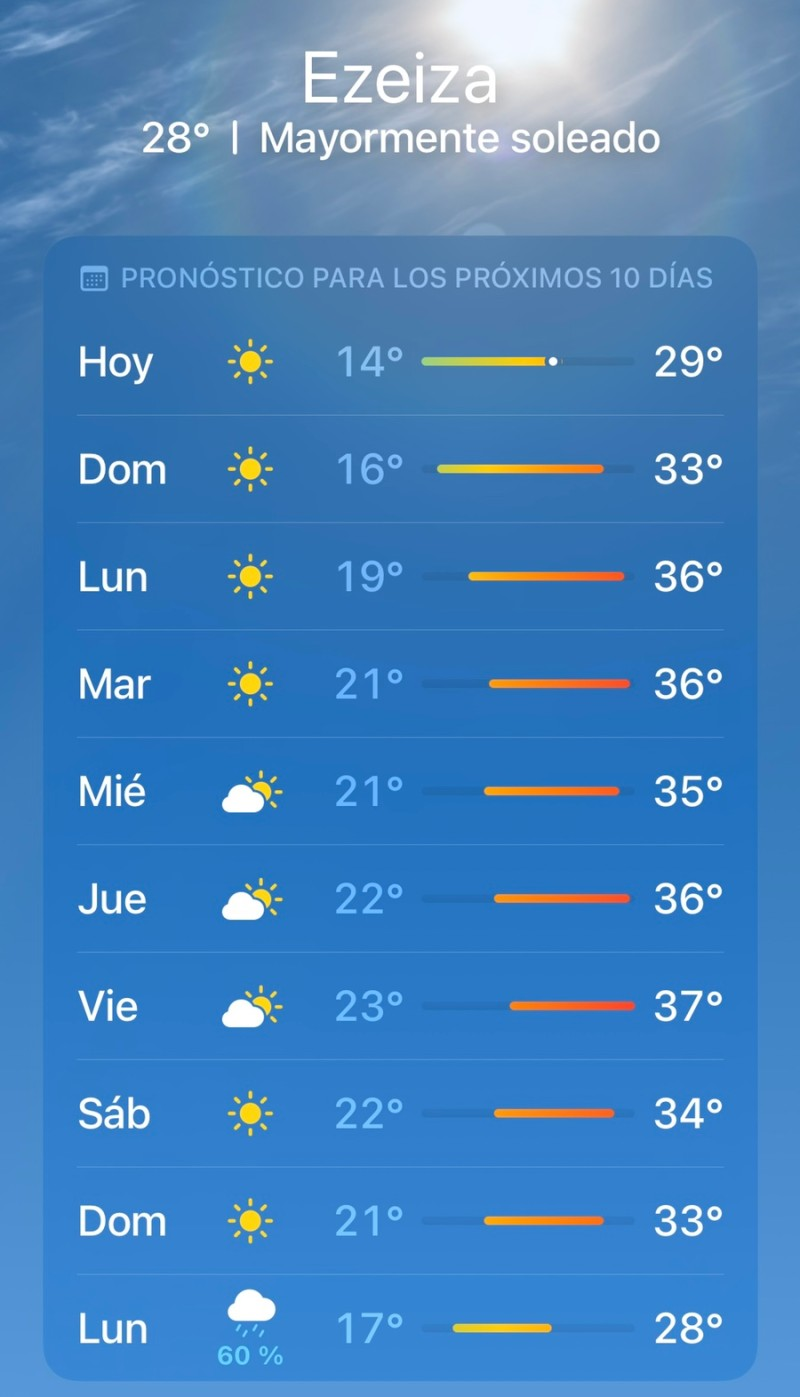Show Sáb forecast details

pyautogui.click(x=400, y=1114)
